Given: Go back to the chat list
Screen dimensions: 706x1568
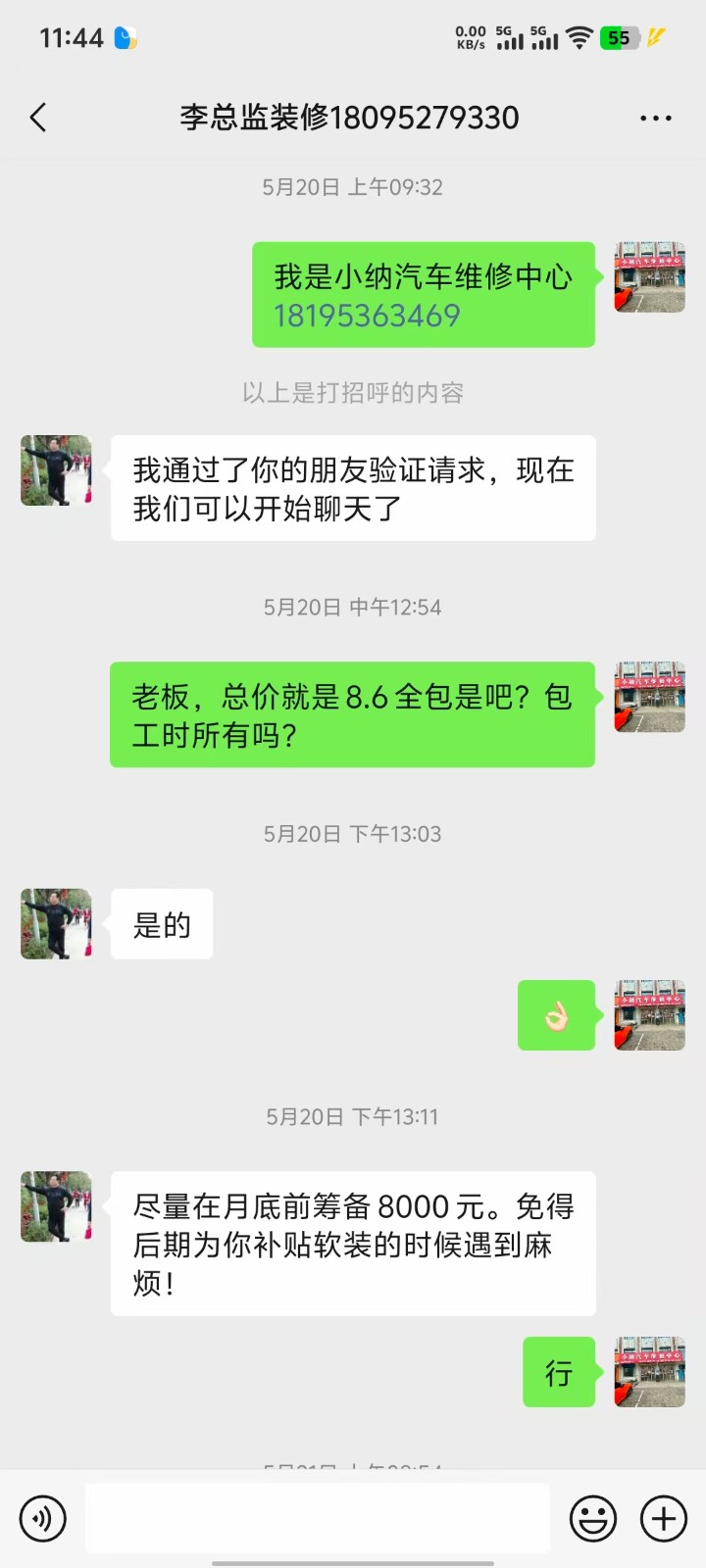Looking at the screenshot, I should point(38,119).
